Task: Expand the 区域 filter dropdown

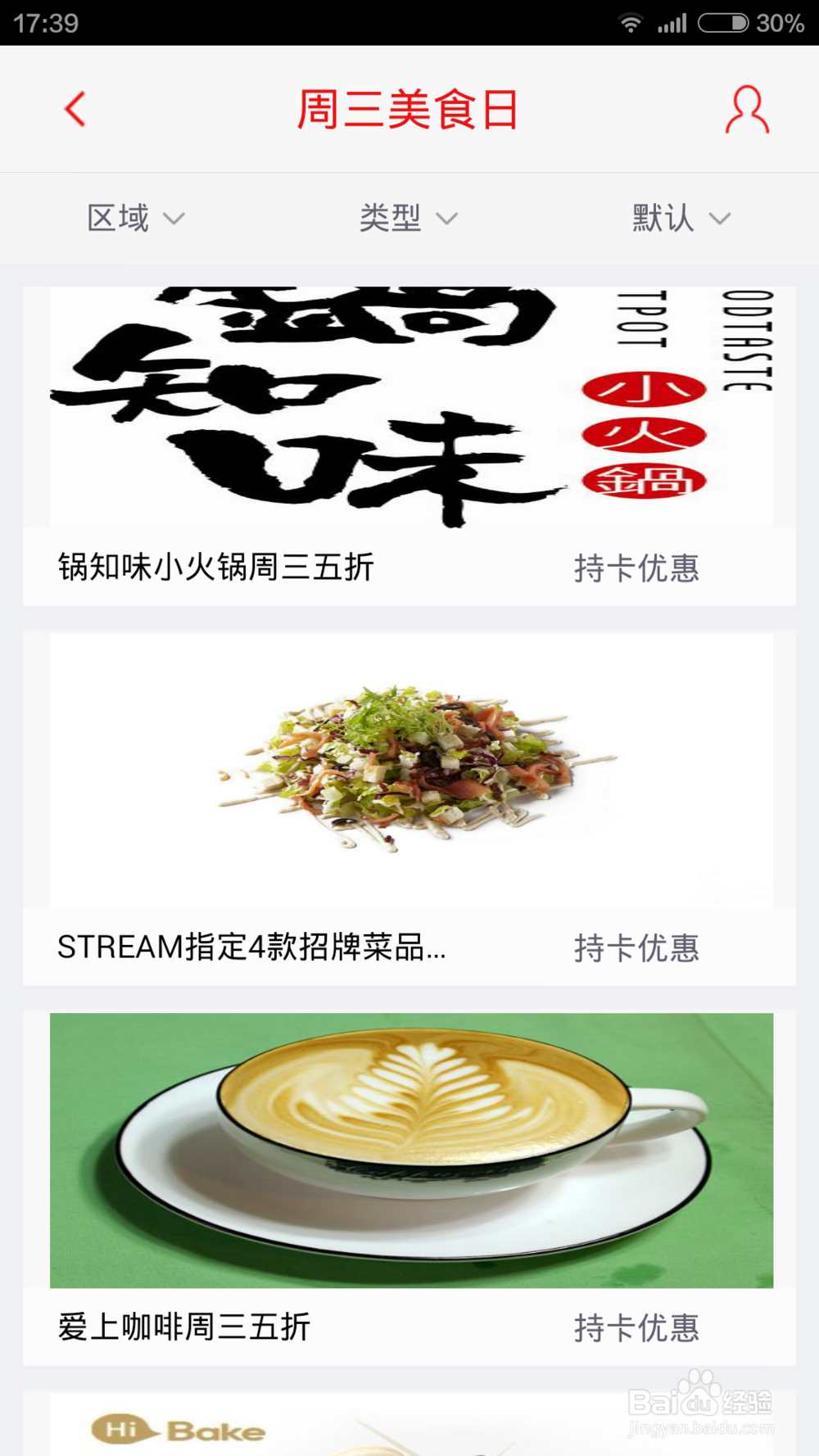Action: click(136, 219)
